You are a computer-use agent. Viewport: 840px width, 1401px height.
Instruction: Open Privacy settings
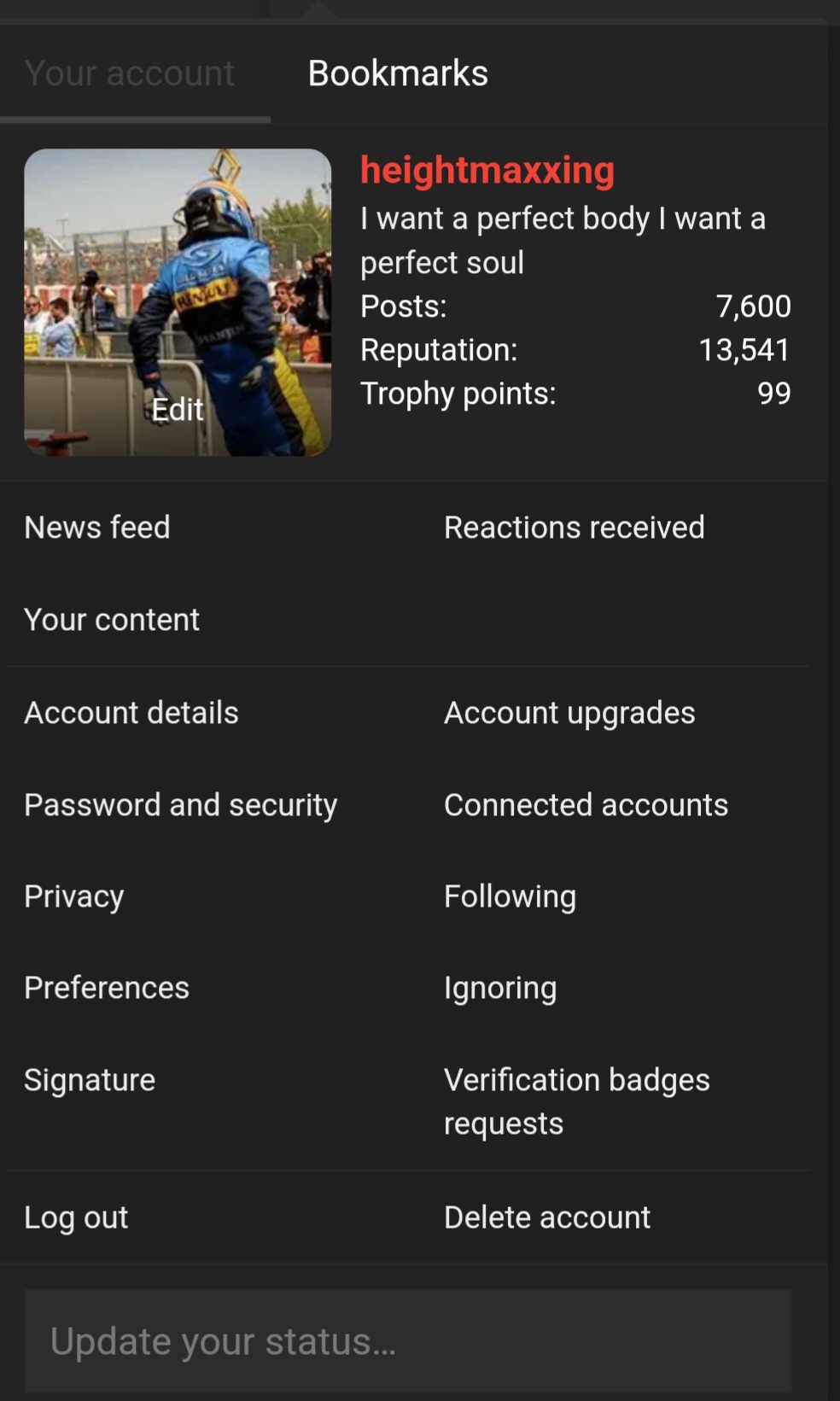click(x=73, y=896)
